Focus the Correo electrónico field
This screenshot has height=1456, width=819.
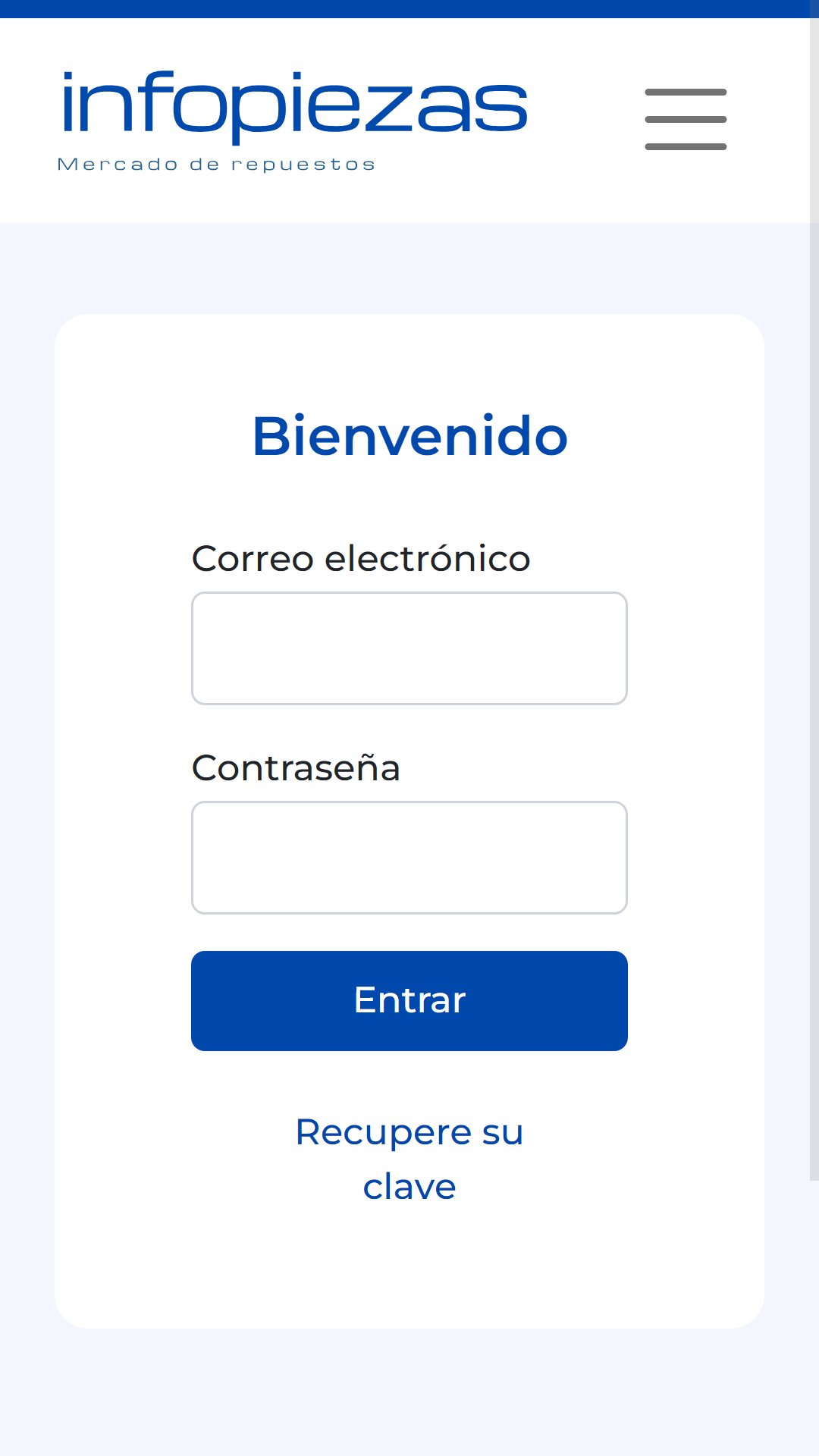pyautogui.click(x=409, y=648)
